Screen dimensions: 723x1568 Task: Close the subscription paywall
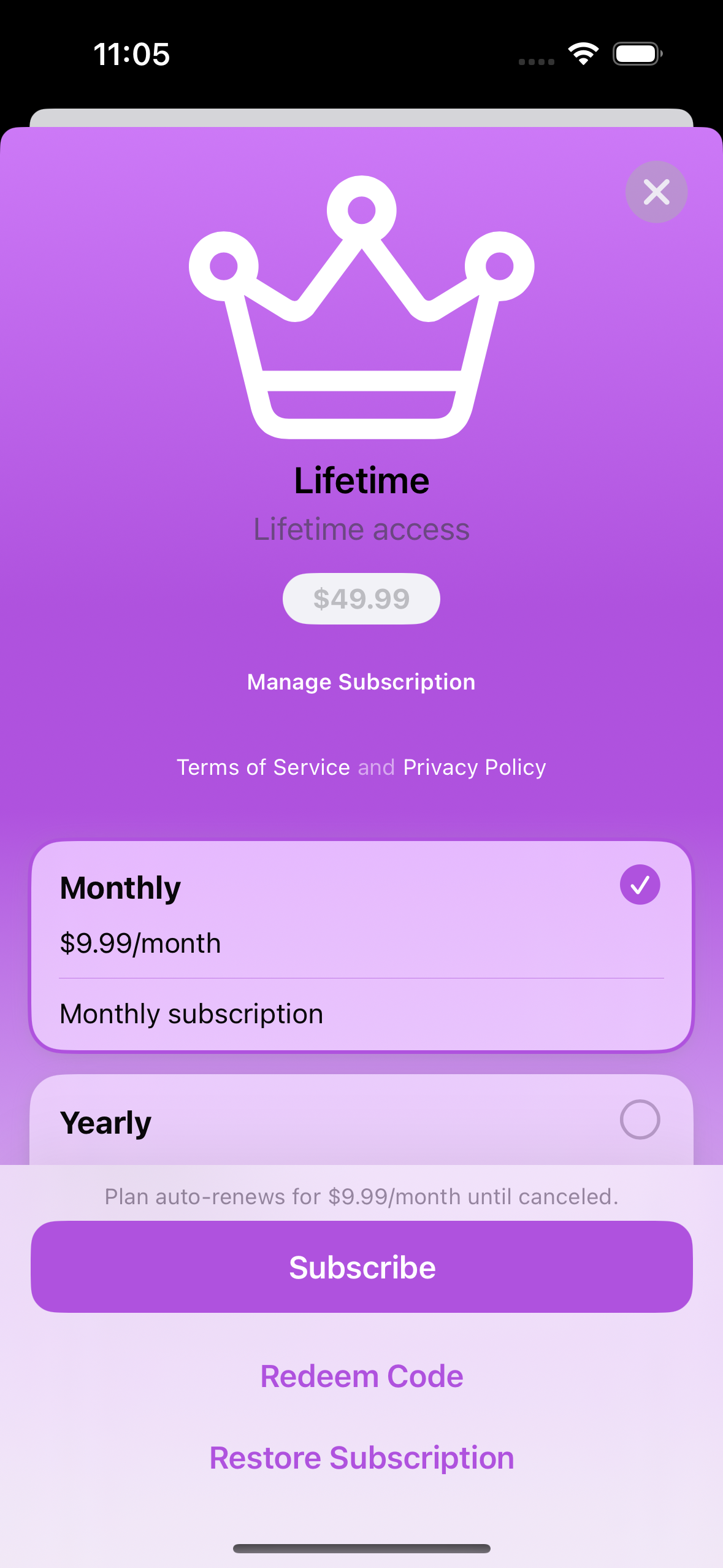656,192
